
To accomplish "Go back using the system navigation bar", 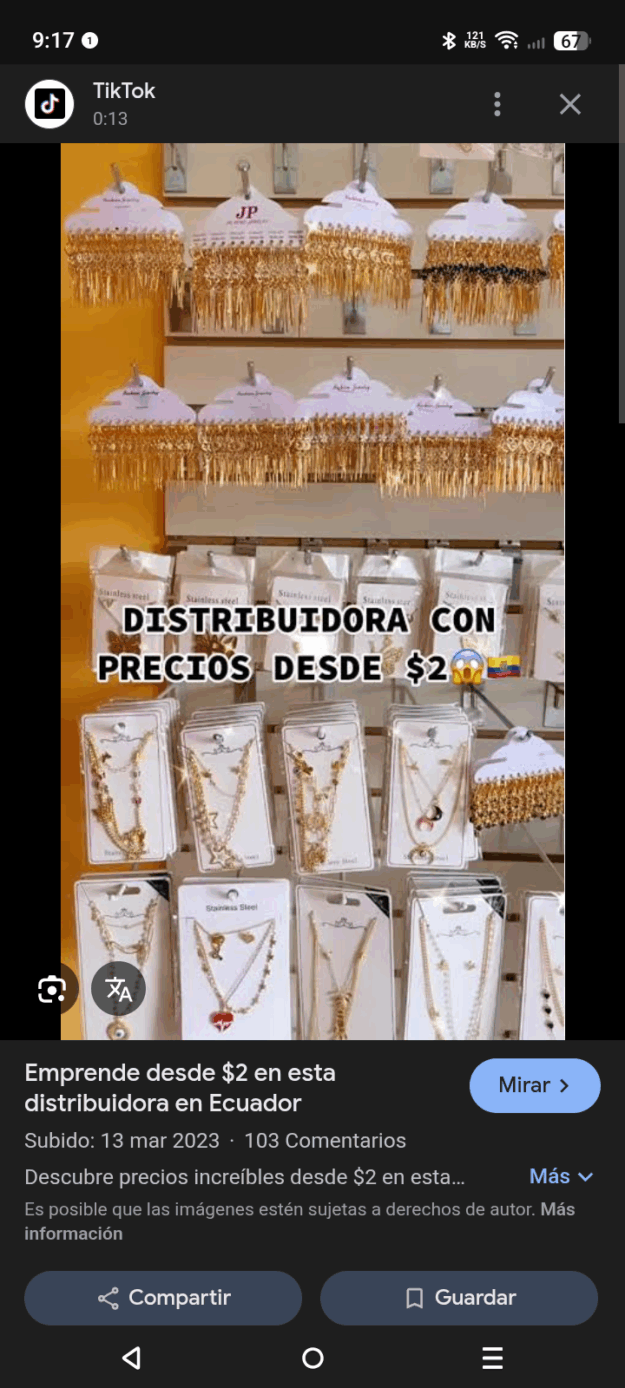I will (131, 1357).
